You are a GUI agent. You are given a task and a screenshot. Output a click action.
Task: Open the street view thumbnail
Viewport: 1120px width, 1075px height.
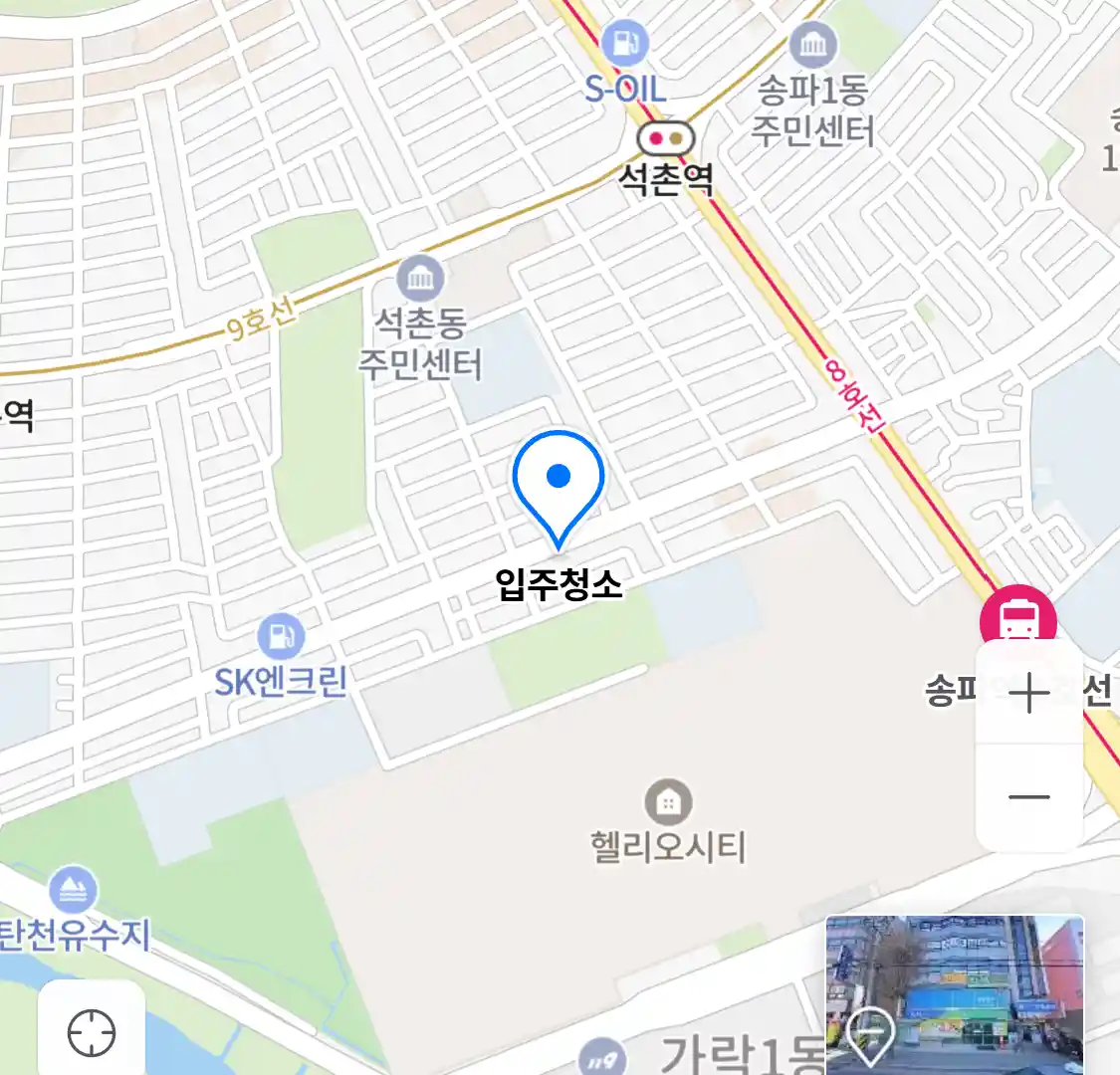[954, 992]
